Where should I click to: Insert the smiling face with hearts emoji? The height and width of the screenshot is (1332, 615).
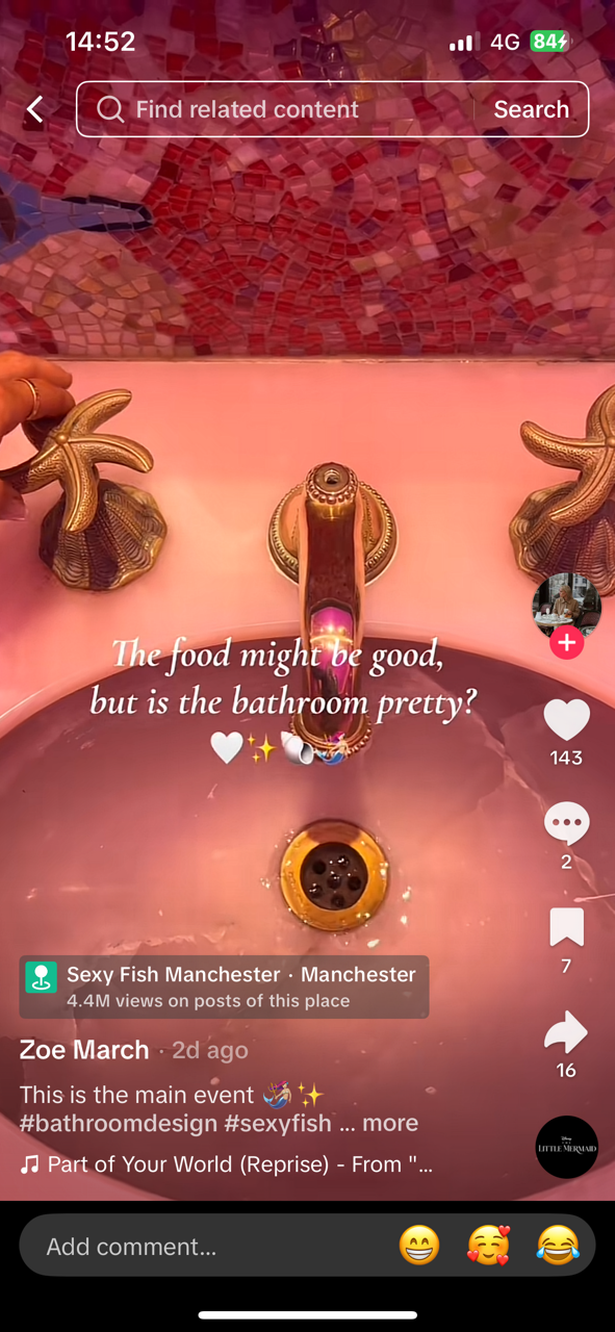coord(488,1247)
